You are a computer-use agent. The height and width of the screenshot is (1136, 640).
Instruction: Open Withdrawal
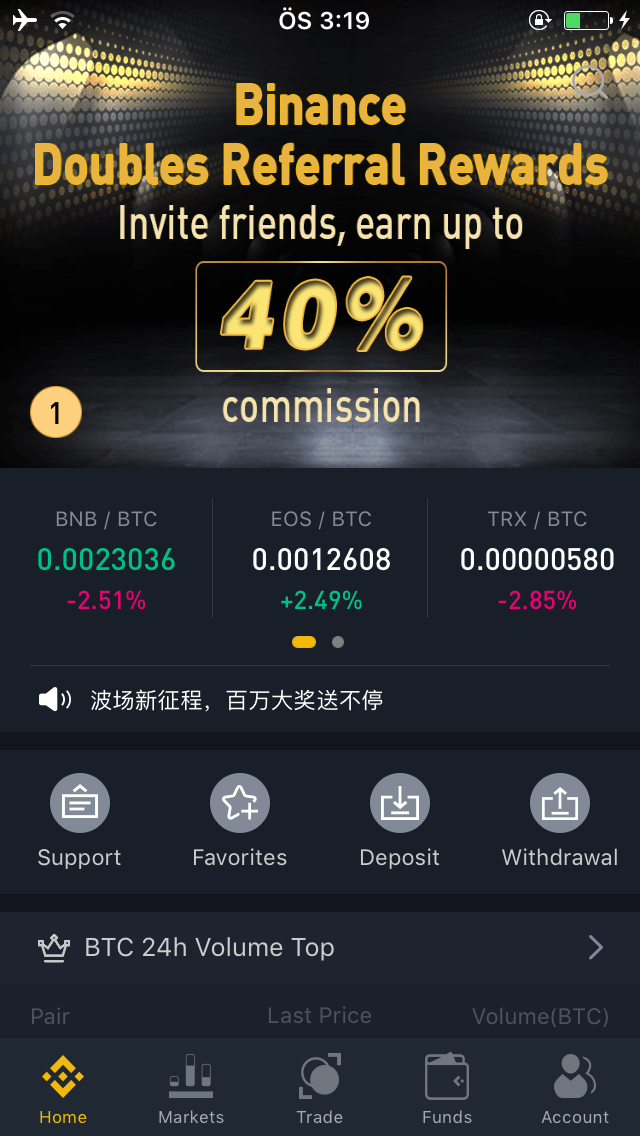click(x=560, y=821)
